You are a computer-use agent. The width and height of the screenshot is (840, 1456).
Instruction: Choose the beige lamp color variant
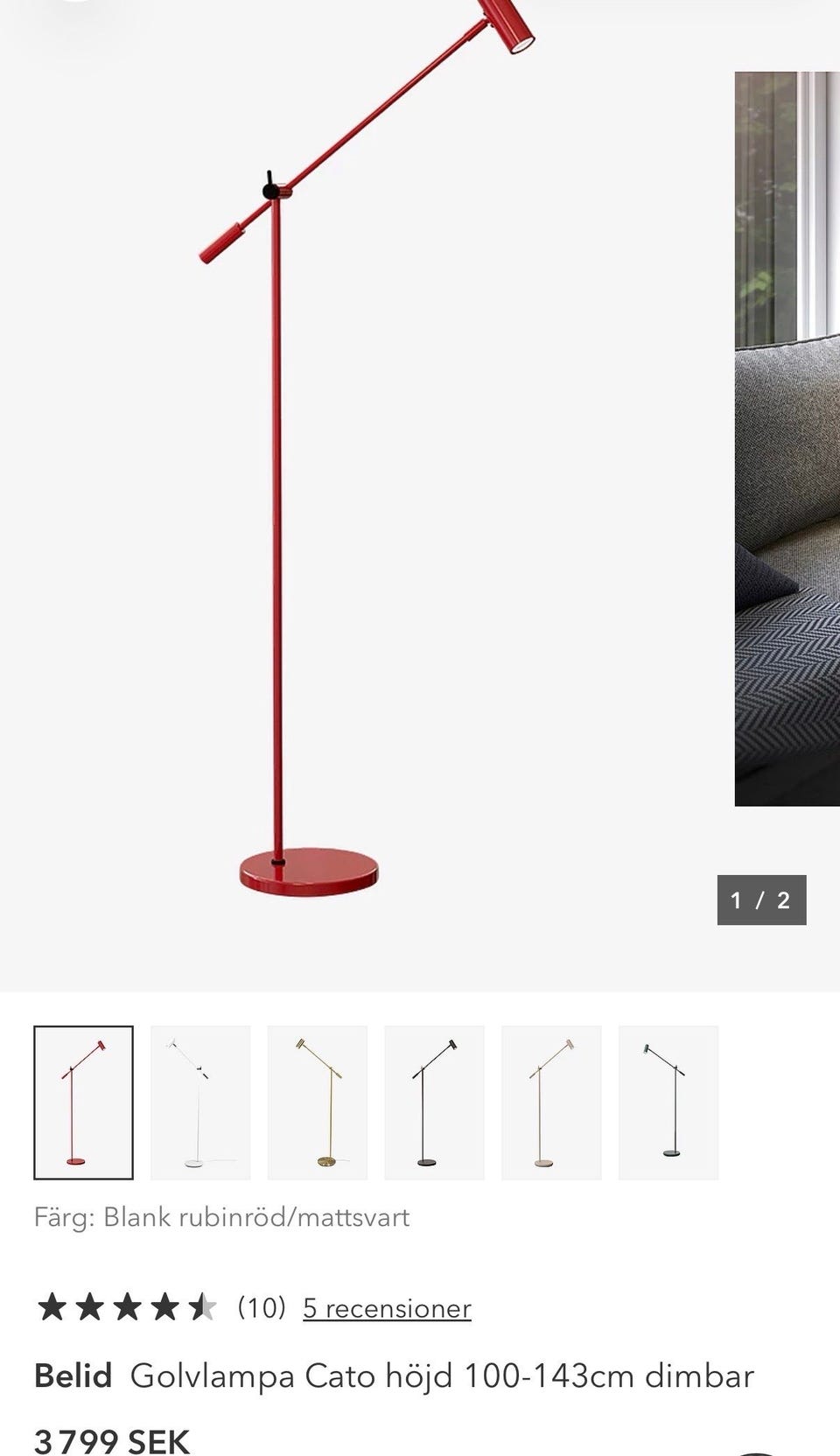coord(551,1102)
